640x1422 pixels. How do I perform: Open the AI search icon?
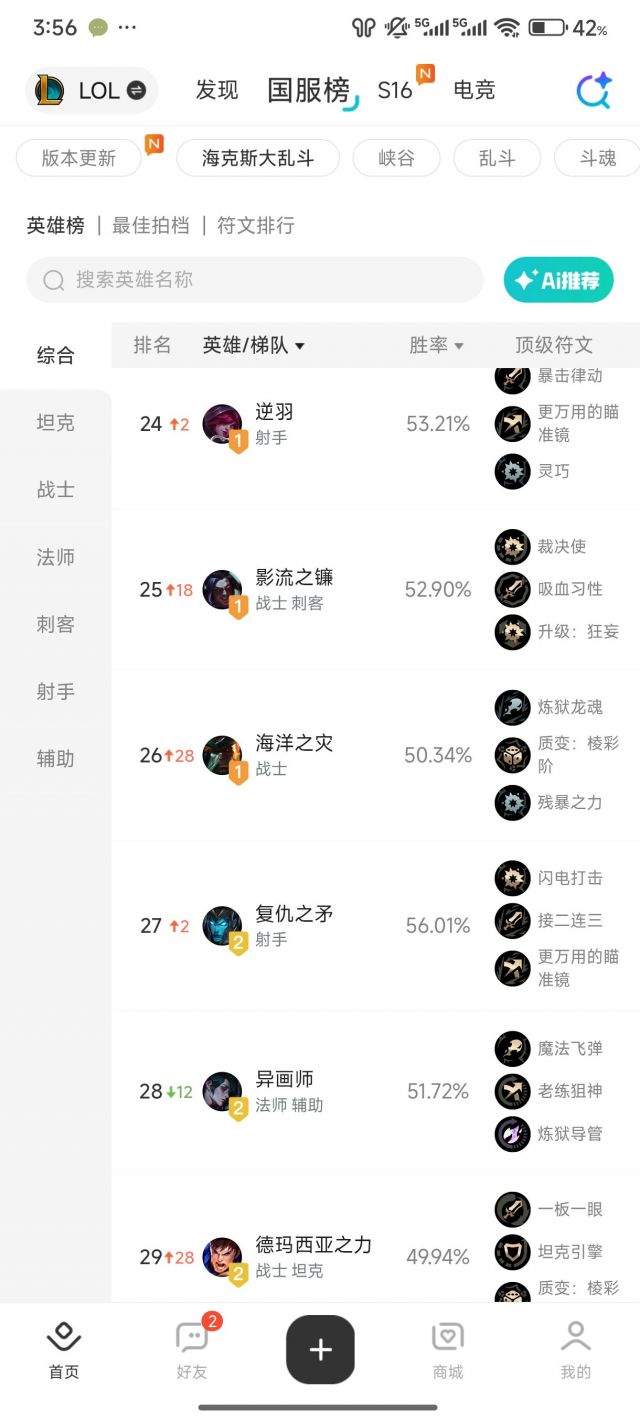click(x=593, y=91)
